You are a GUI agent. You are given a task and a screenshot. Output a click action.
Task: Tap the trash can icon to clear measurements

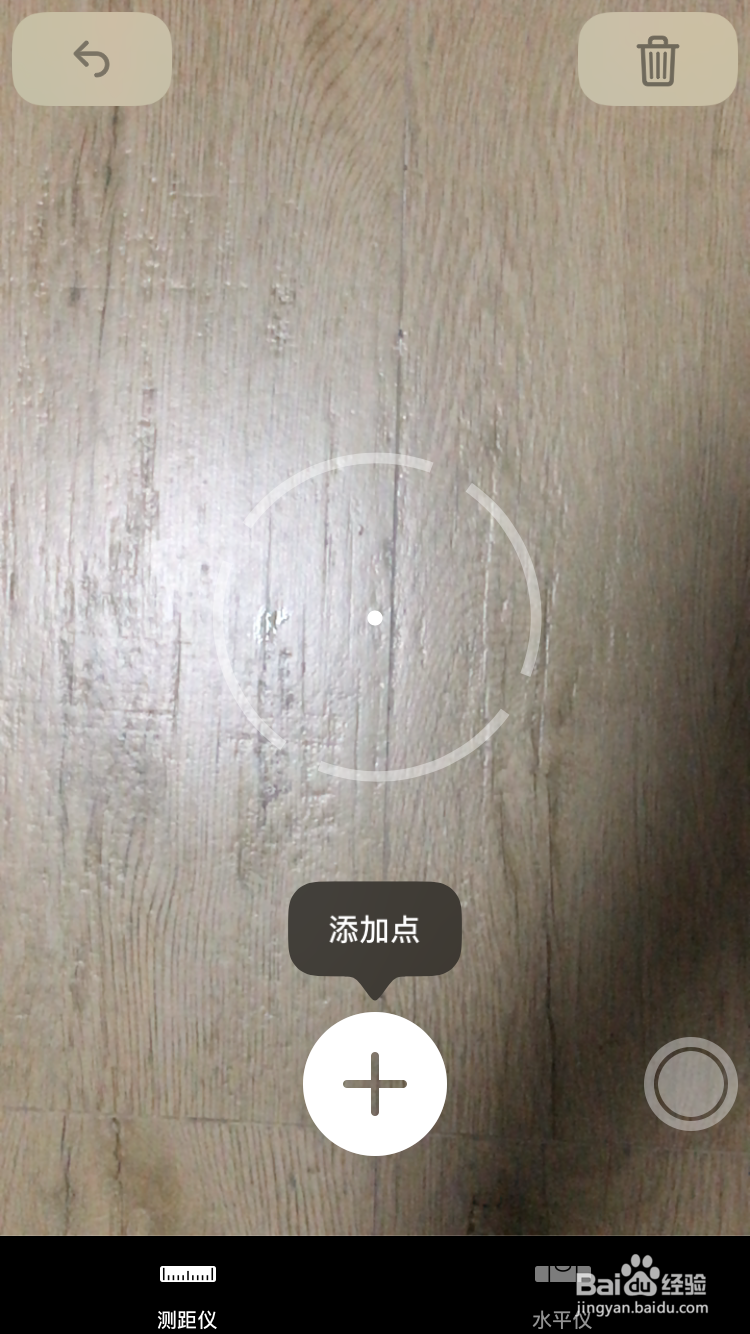click(657, 59)
